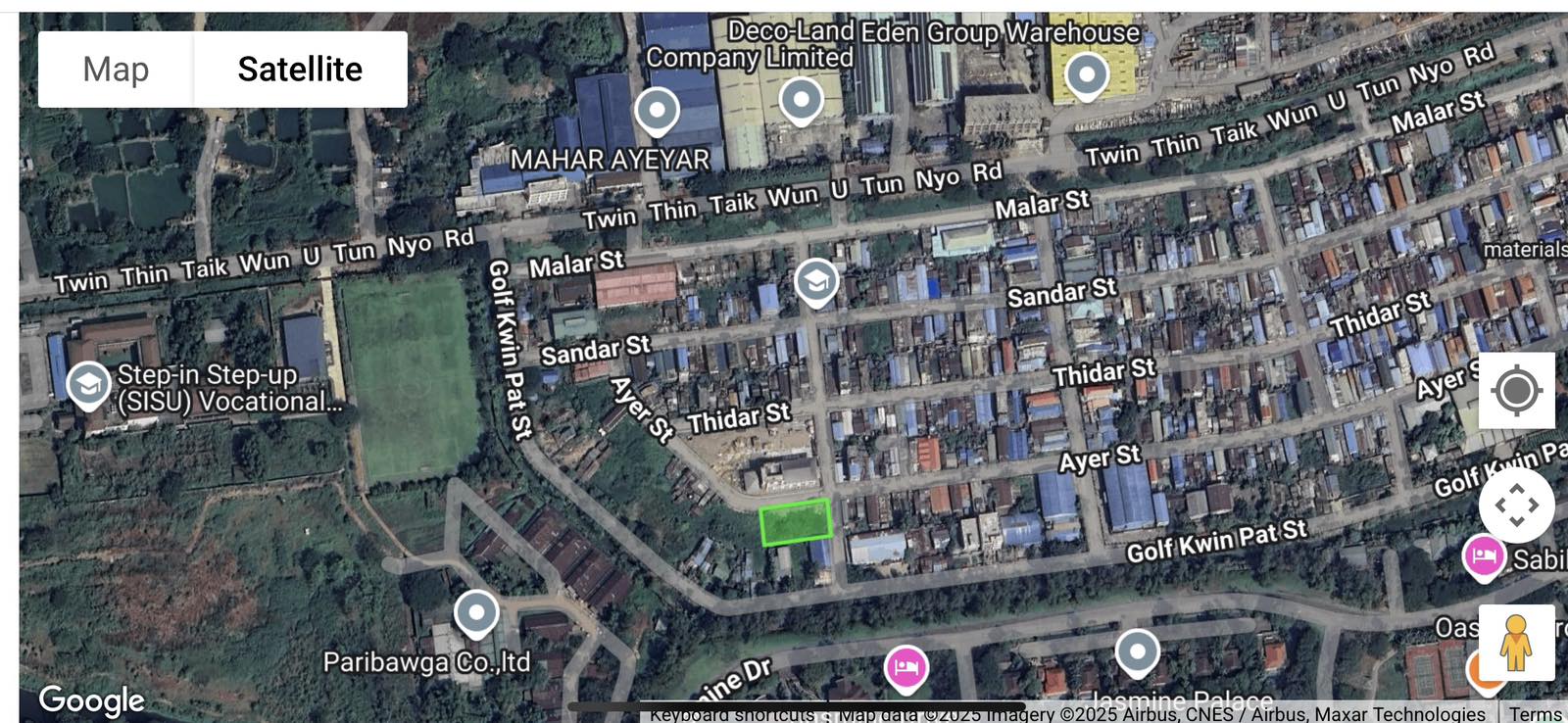Screen dimensions: 1568x723
Task: Tap the map camera pan control
Action: pyautogui.click(x=1516, y=506)
